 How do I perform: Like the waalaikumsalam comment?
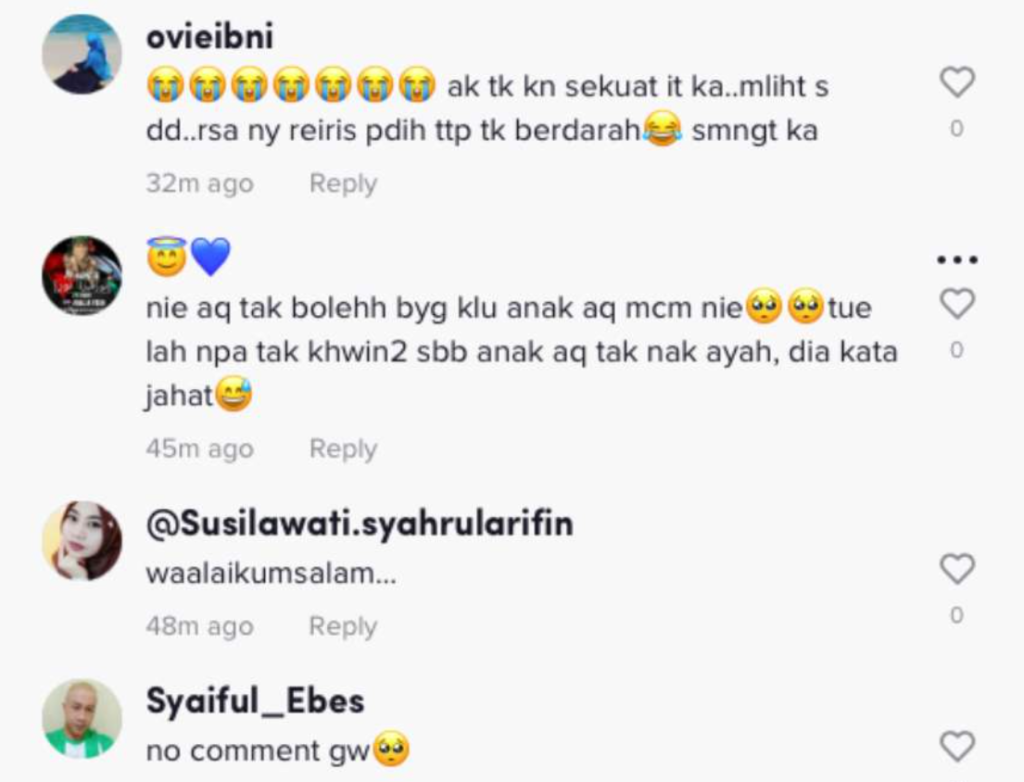click(957, 569)
